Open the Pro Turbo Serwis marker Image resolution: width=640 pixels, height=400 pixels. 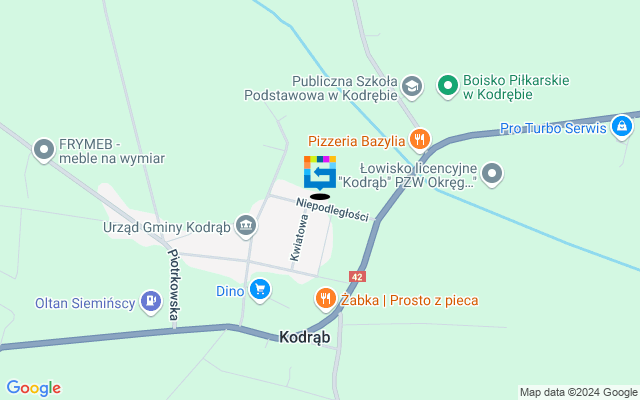coord(621,126)
